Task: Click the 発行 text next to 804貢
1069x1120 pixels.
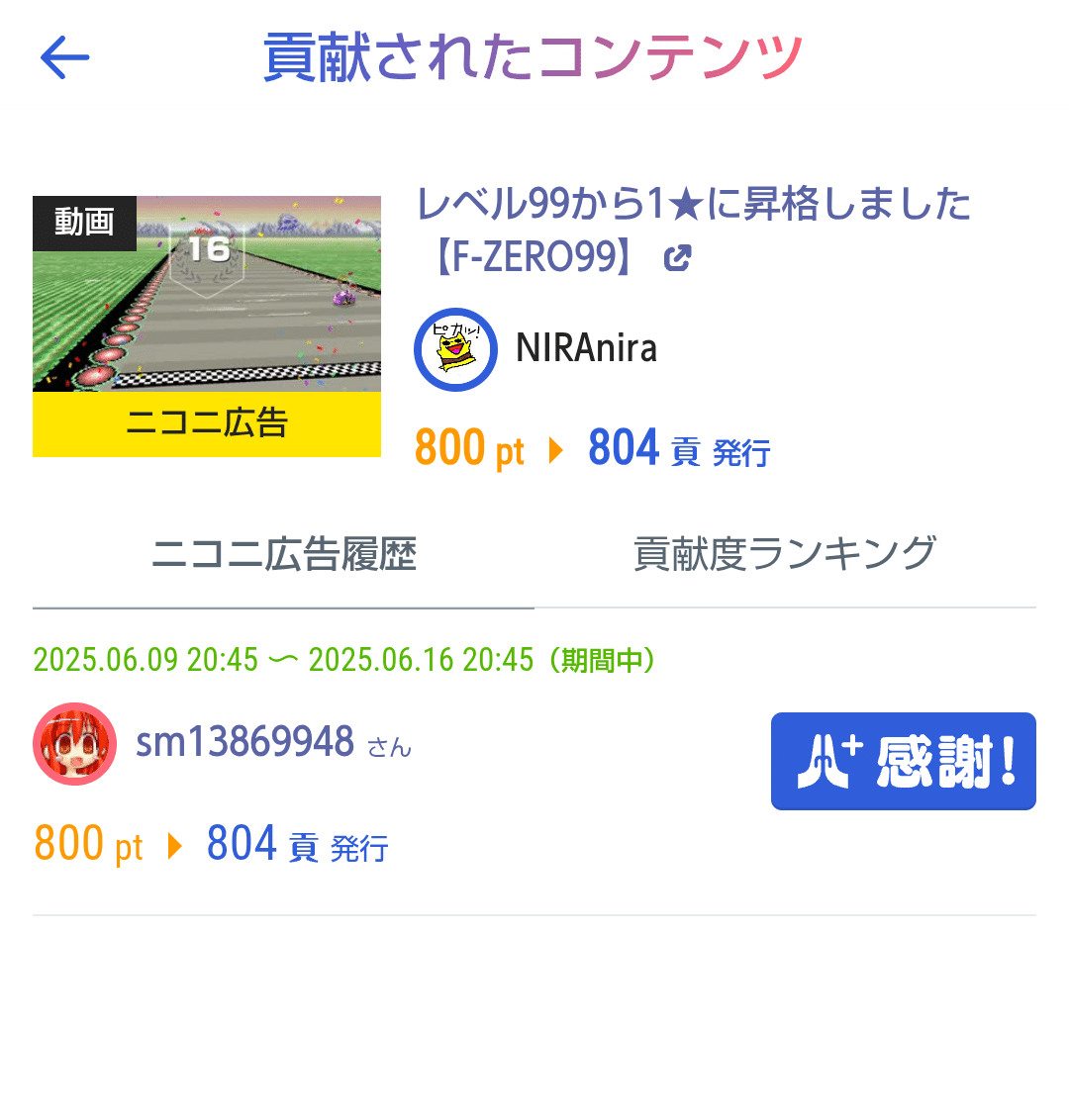Action: (x=744, y=451)
